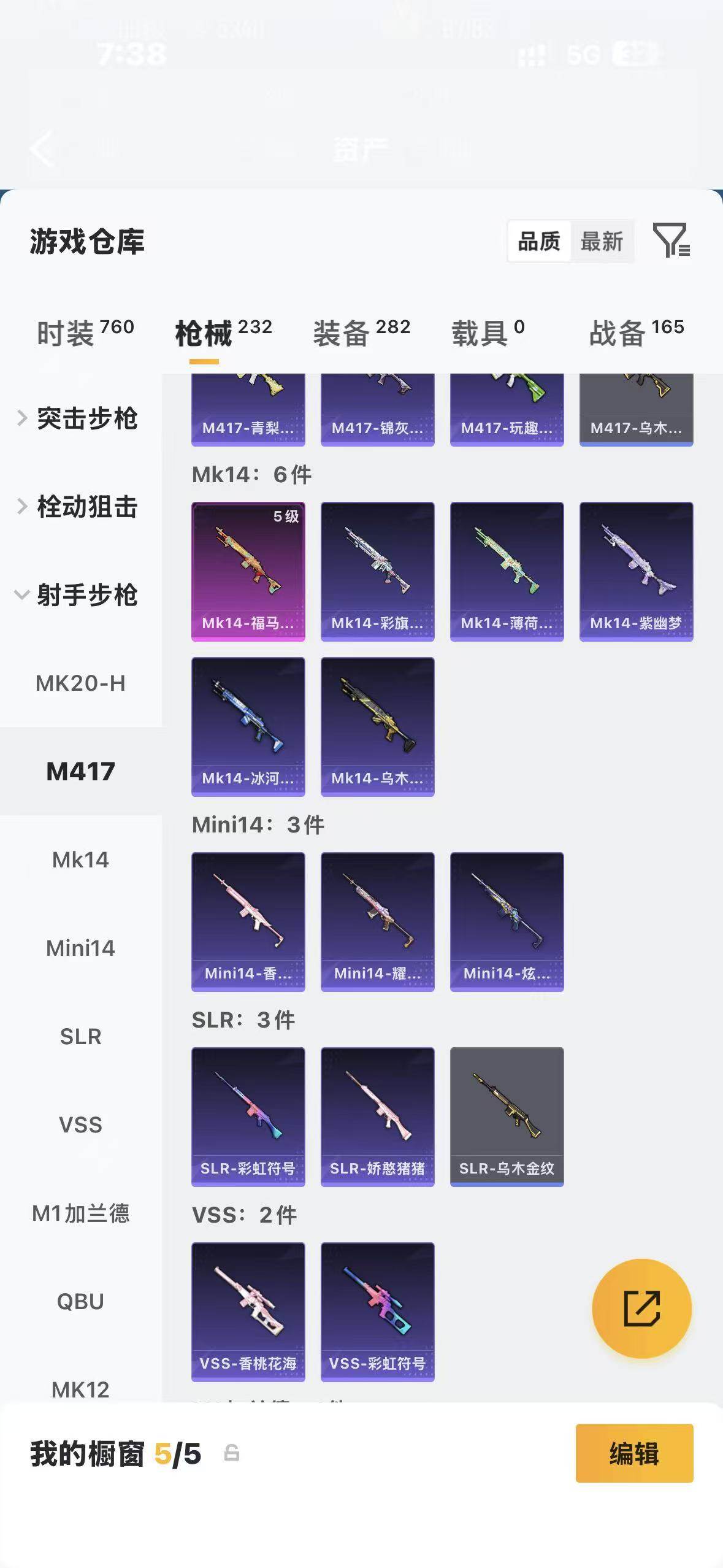The image size is (723, 1568).
Task: Sort by 最新
Action: coord(602,241)
